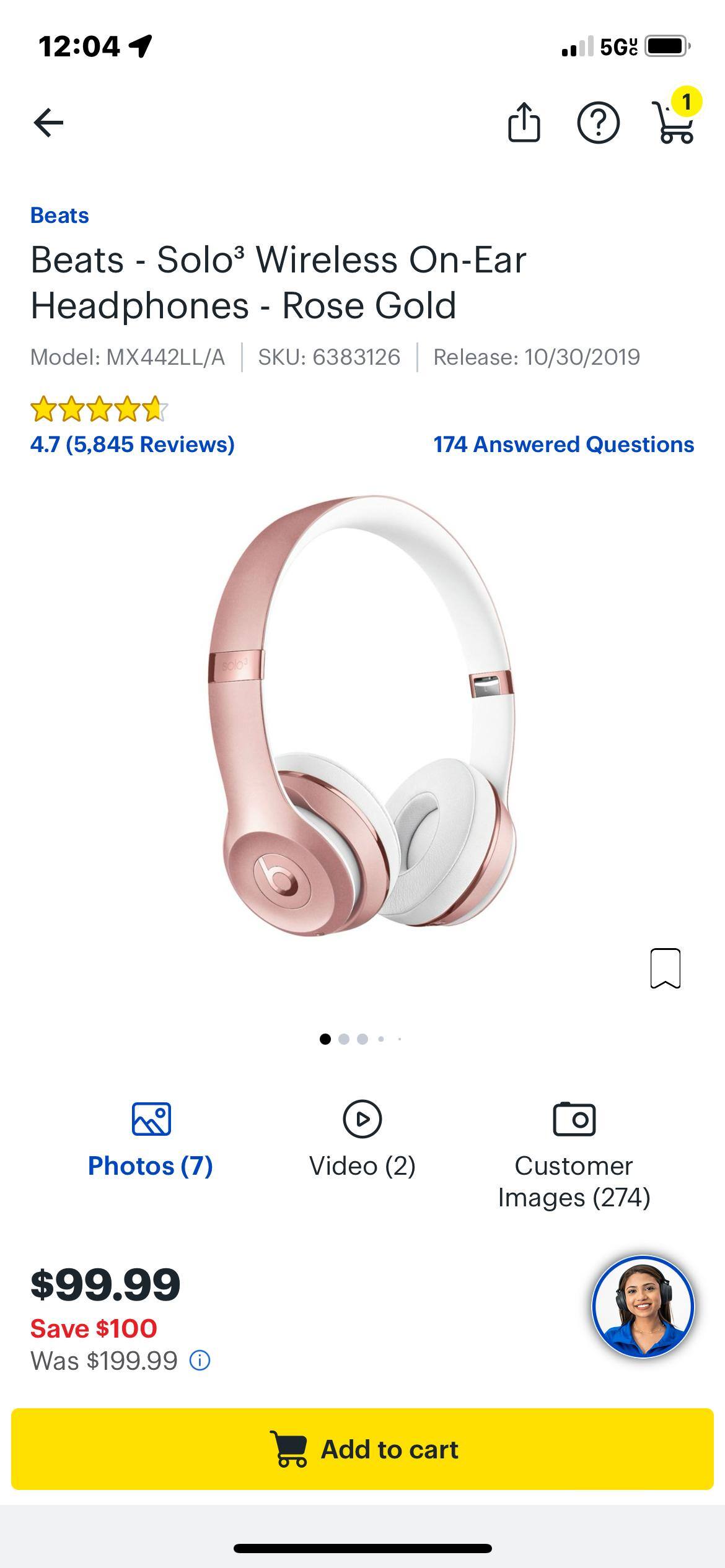Viewport: 725px width, 1568px height.
Task: Select the third carousel dot
Action: tap(364, 1039)
